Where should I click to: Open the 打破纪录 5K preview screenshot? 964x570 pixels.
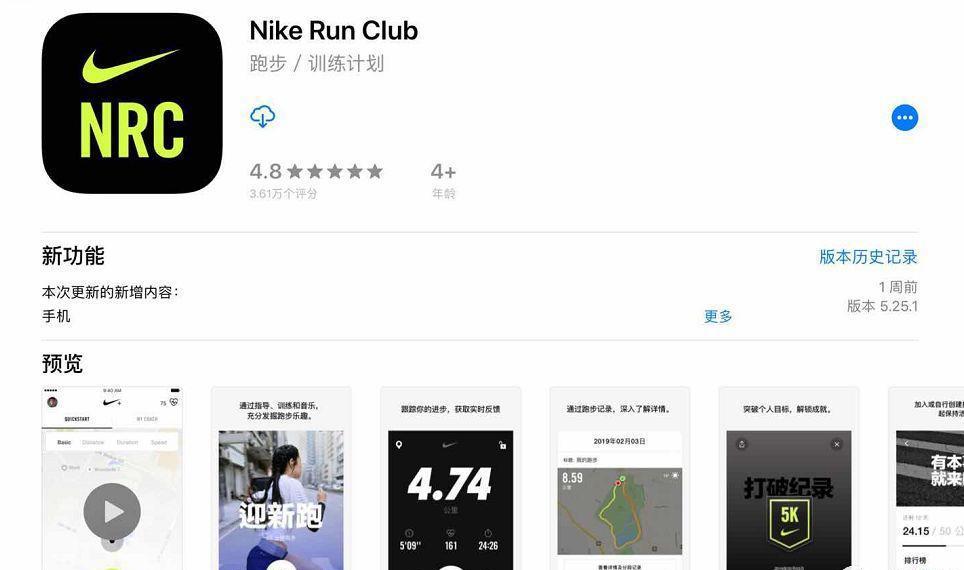point(788,480)
